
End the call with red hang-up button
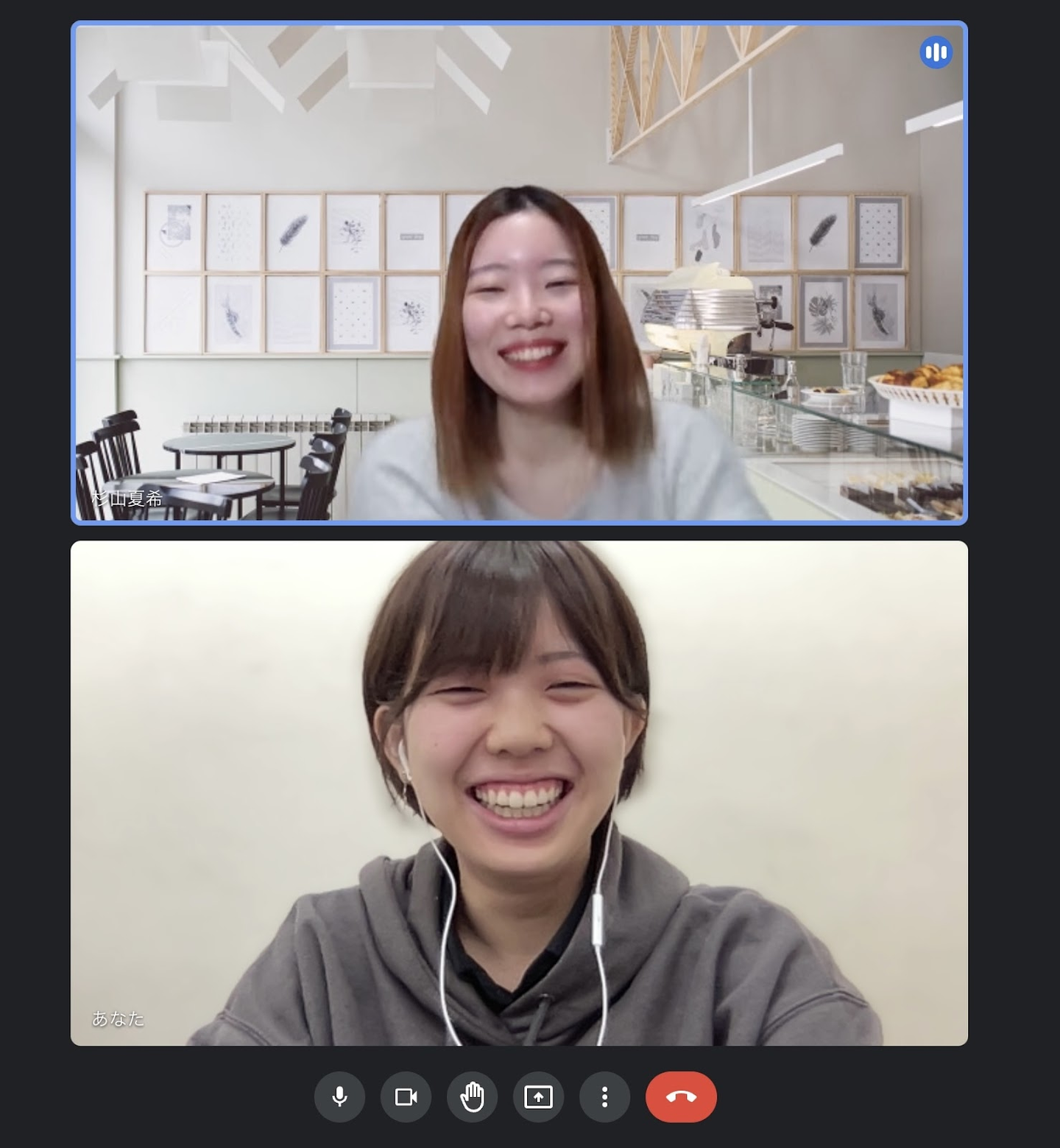coord(681,1096)
